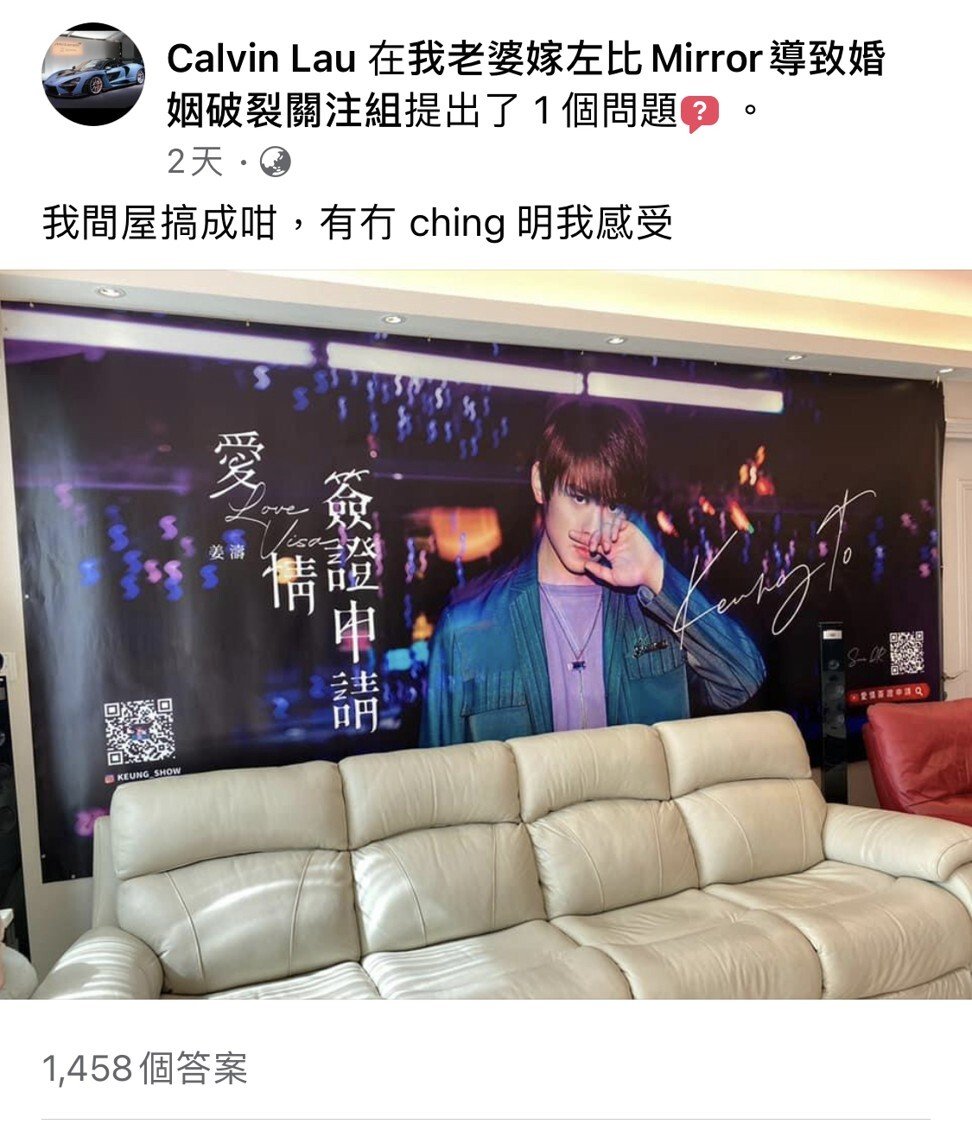Open Calvin Lau's profile picture
Viewport: 972px width, 1124px height.
(92, 75)
